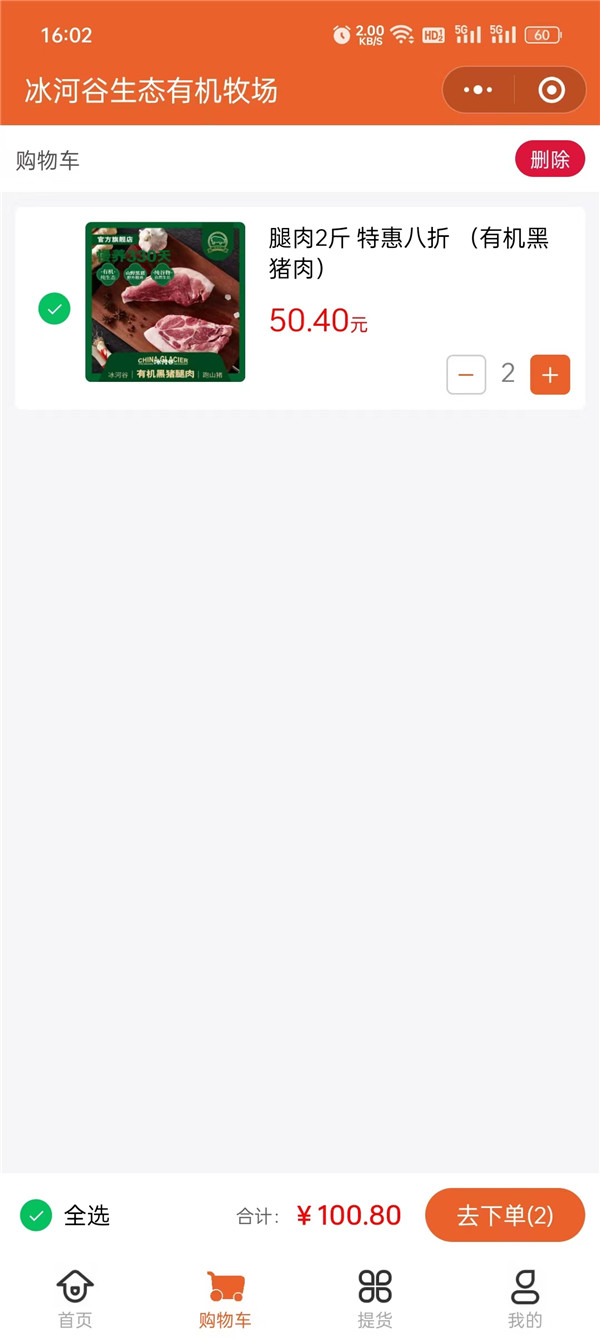Select the 购物车 cart tab

click(x=225, y=1298)
